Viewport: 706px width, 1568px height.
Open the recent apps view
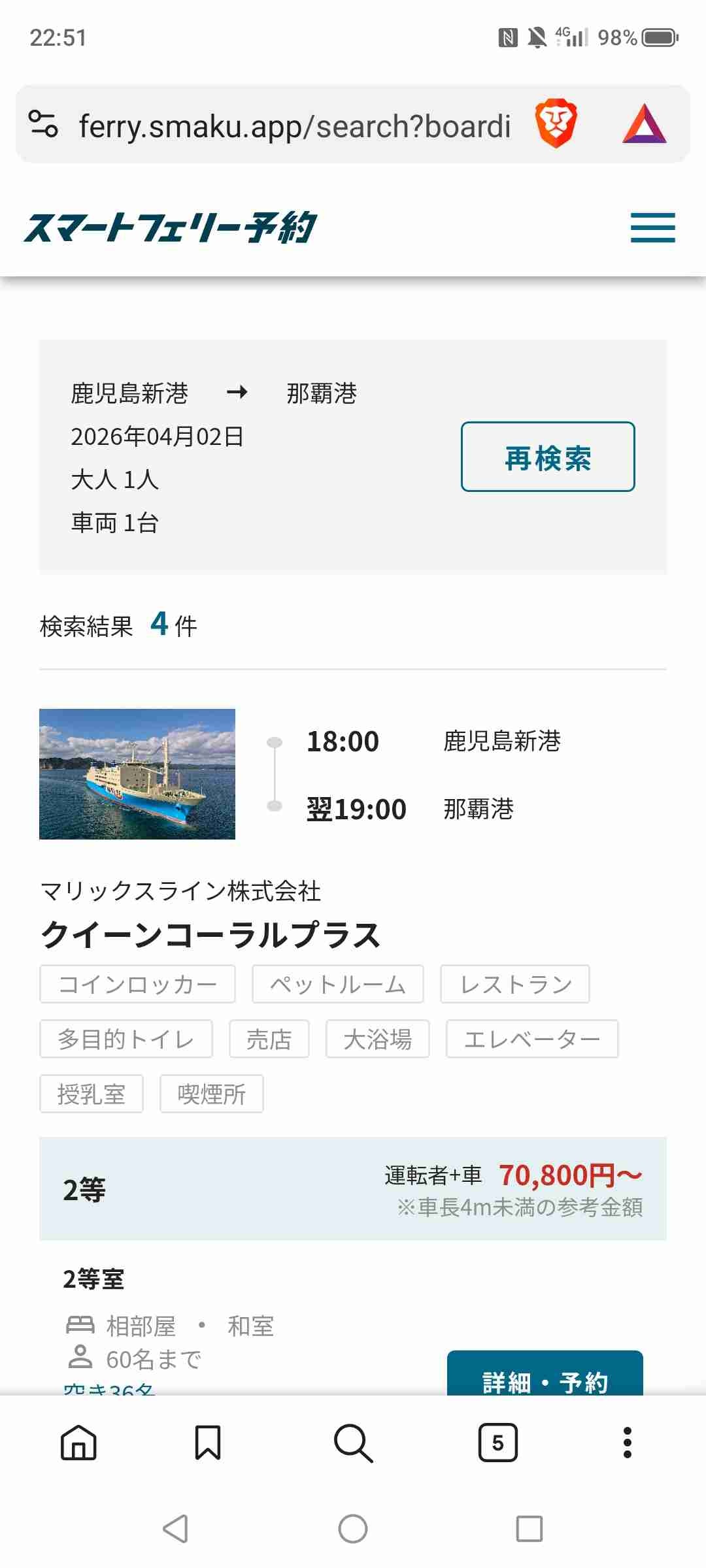[529, 1529]
